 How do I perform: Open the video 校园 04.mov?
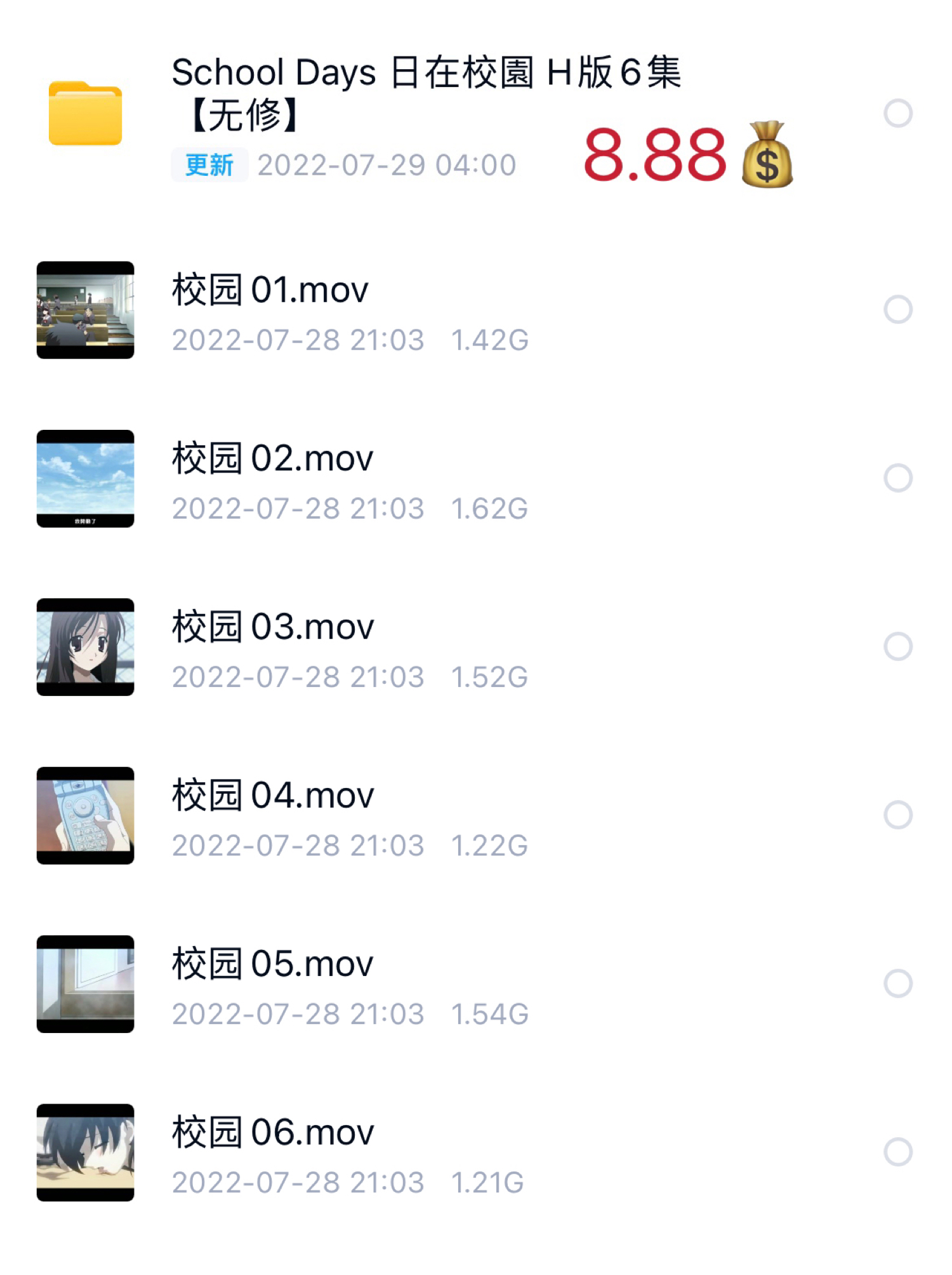pos(273,796)
